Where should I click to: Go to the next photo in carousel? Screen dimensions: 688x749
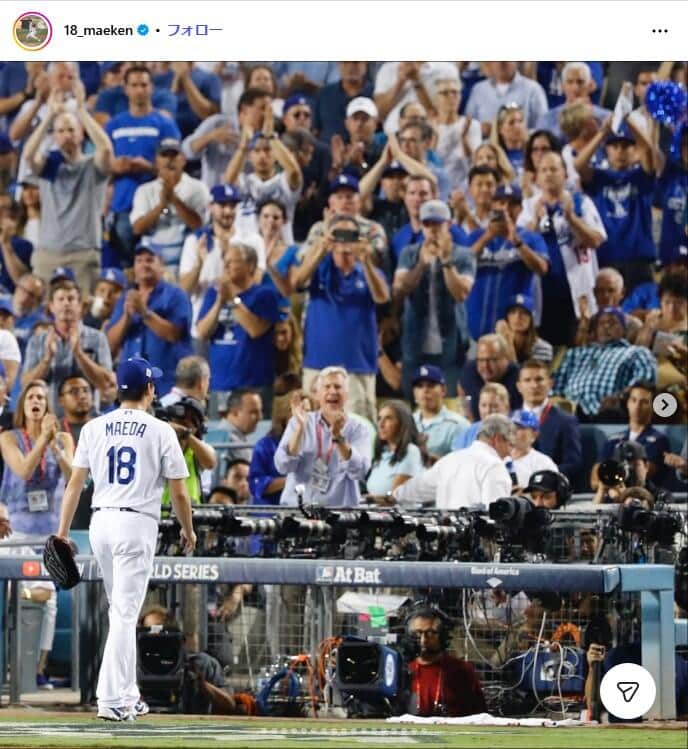pos(664,405)
